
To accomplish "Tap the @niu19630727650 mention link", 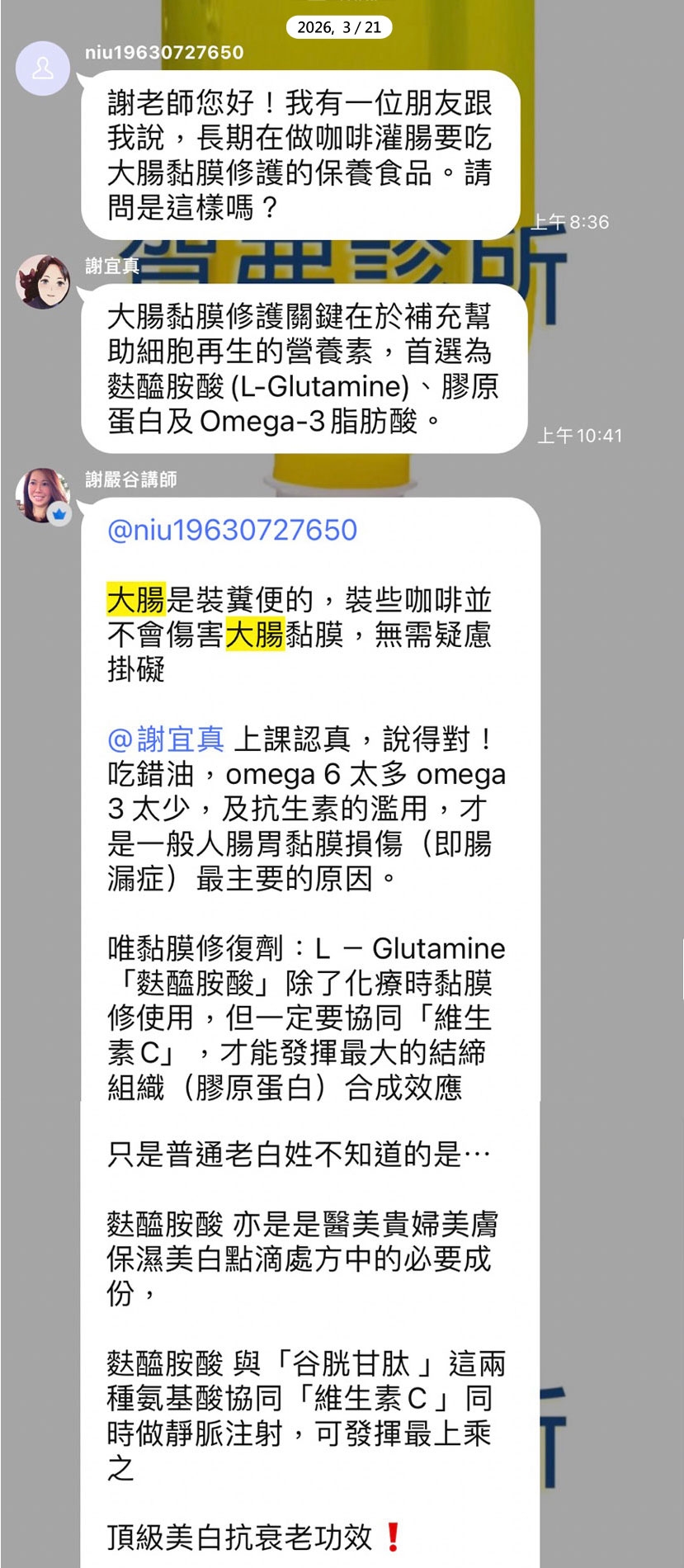I will tap(232, 530).
